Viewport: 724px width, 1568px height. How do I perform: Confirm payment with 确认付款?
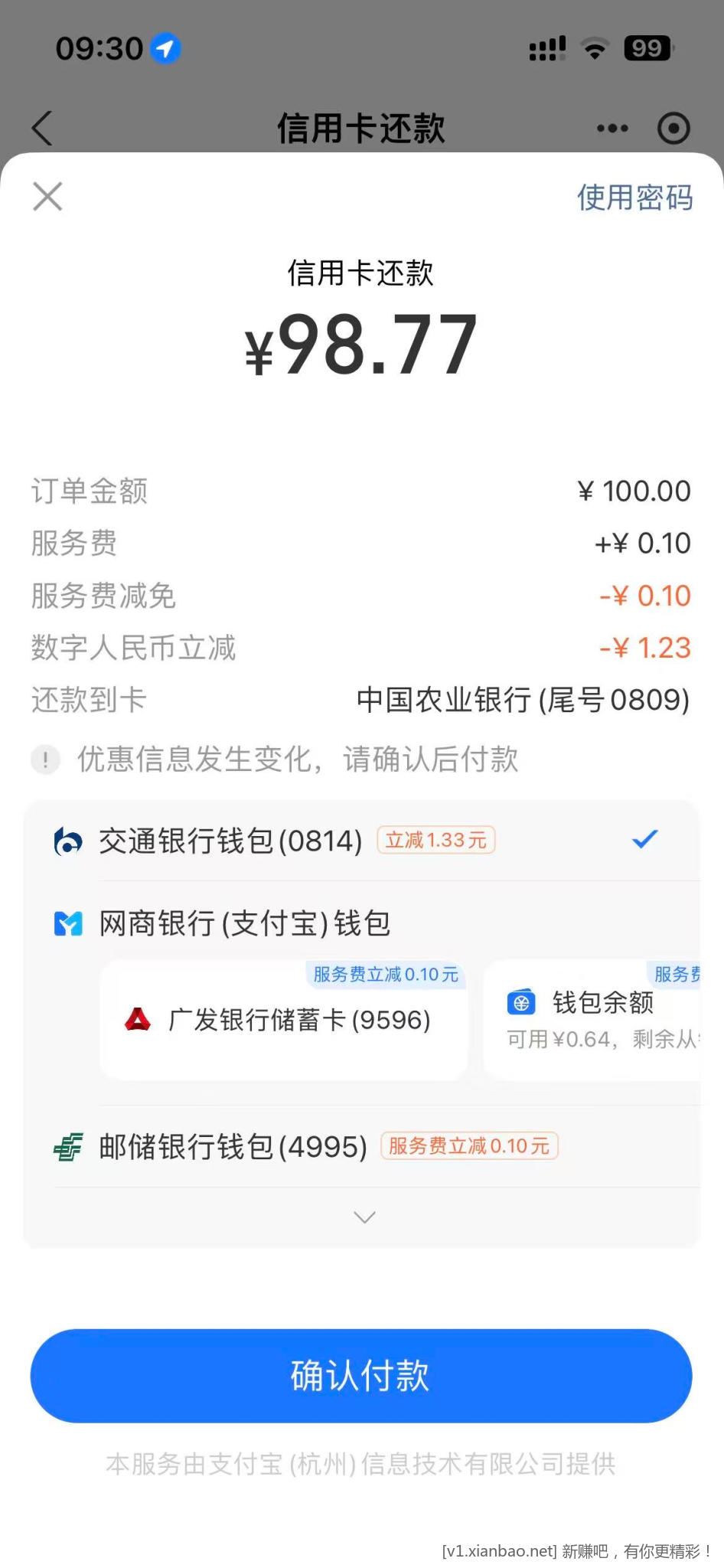[361, 1376]
